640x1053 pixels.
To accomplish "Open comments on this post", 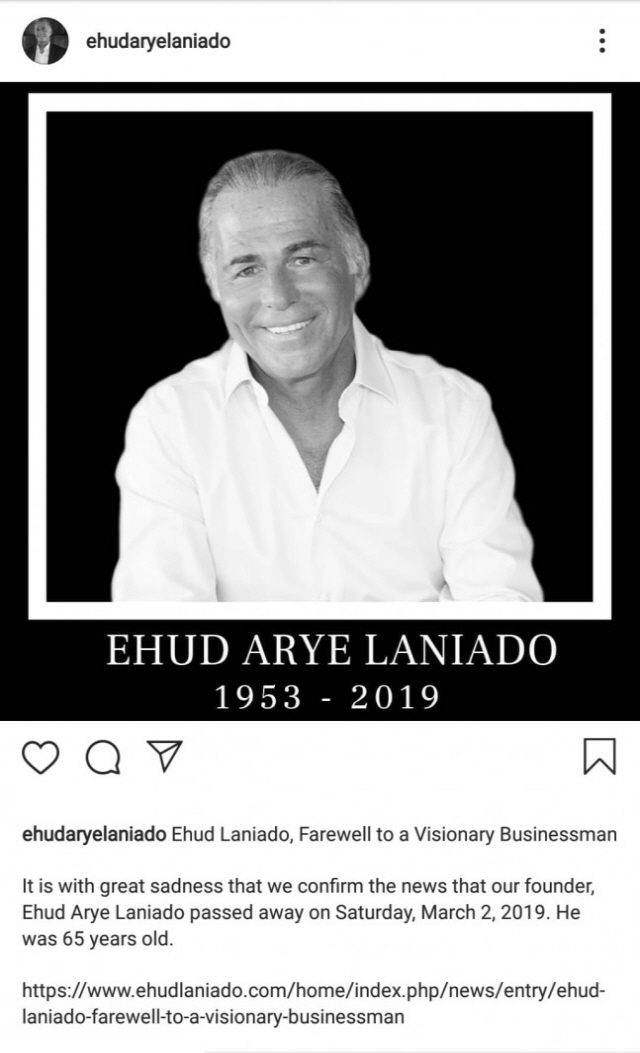I will point(102,758).
